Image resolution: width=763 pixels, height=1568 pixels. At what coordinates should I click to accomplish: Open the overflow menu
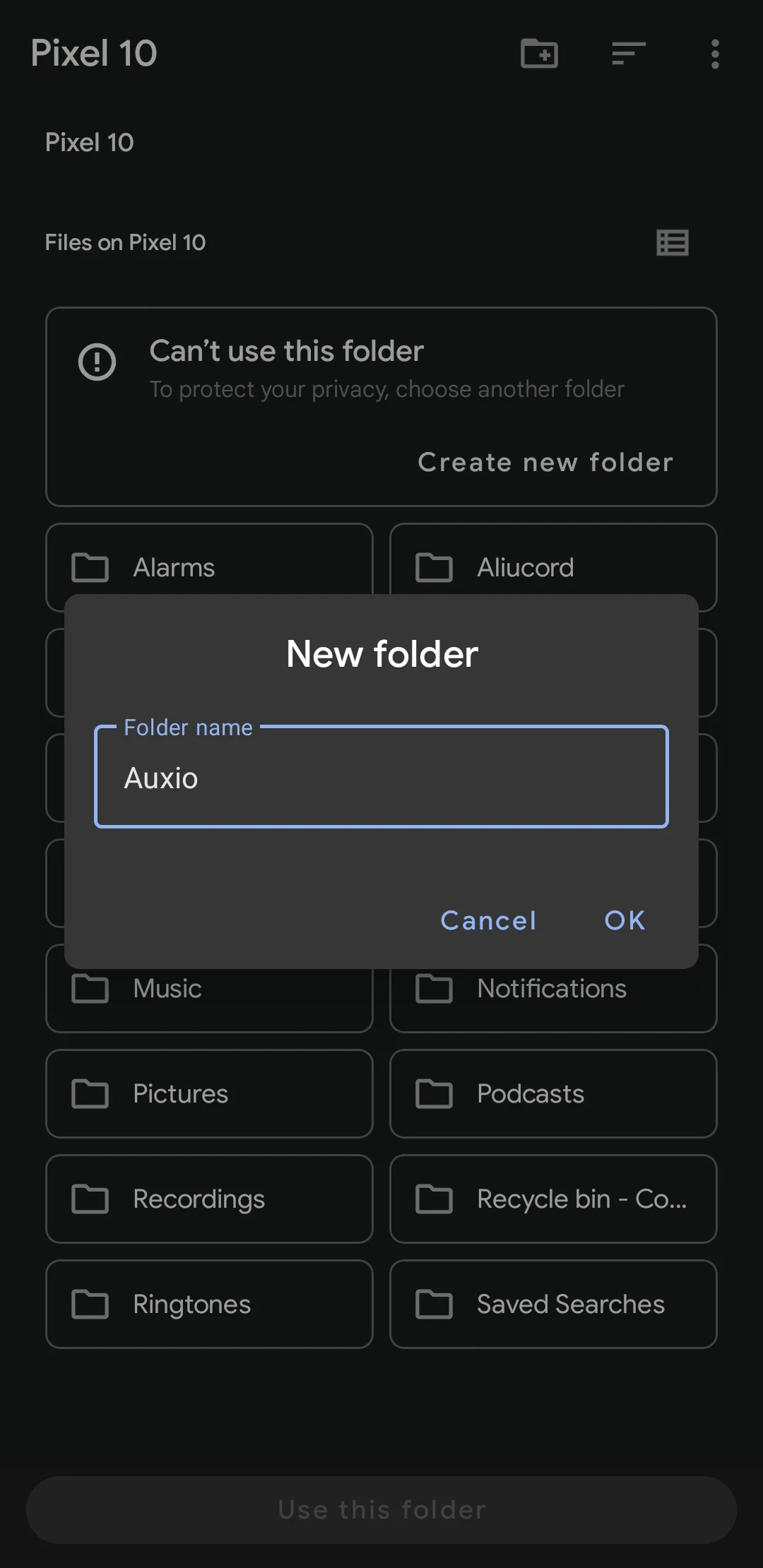(x=715, y=54)
